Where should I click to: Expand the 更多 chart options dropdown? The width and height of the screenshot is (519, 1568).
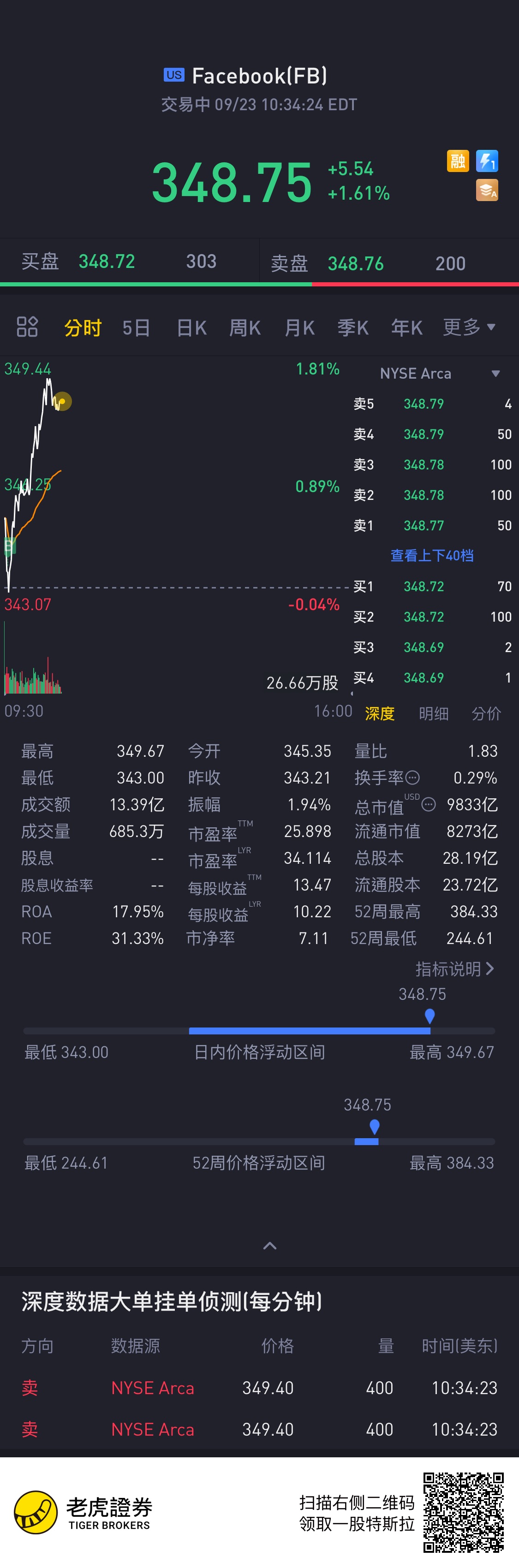click(468, 327)
